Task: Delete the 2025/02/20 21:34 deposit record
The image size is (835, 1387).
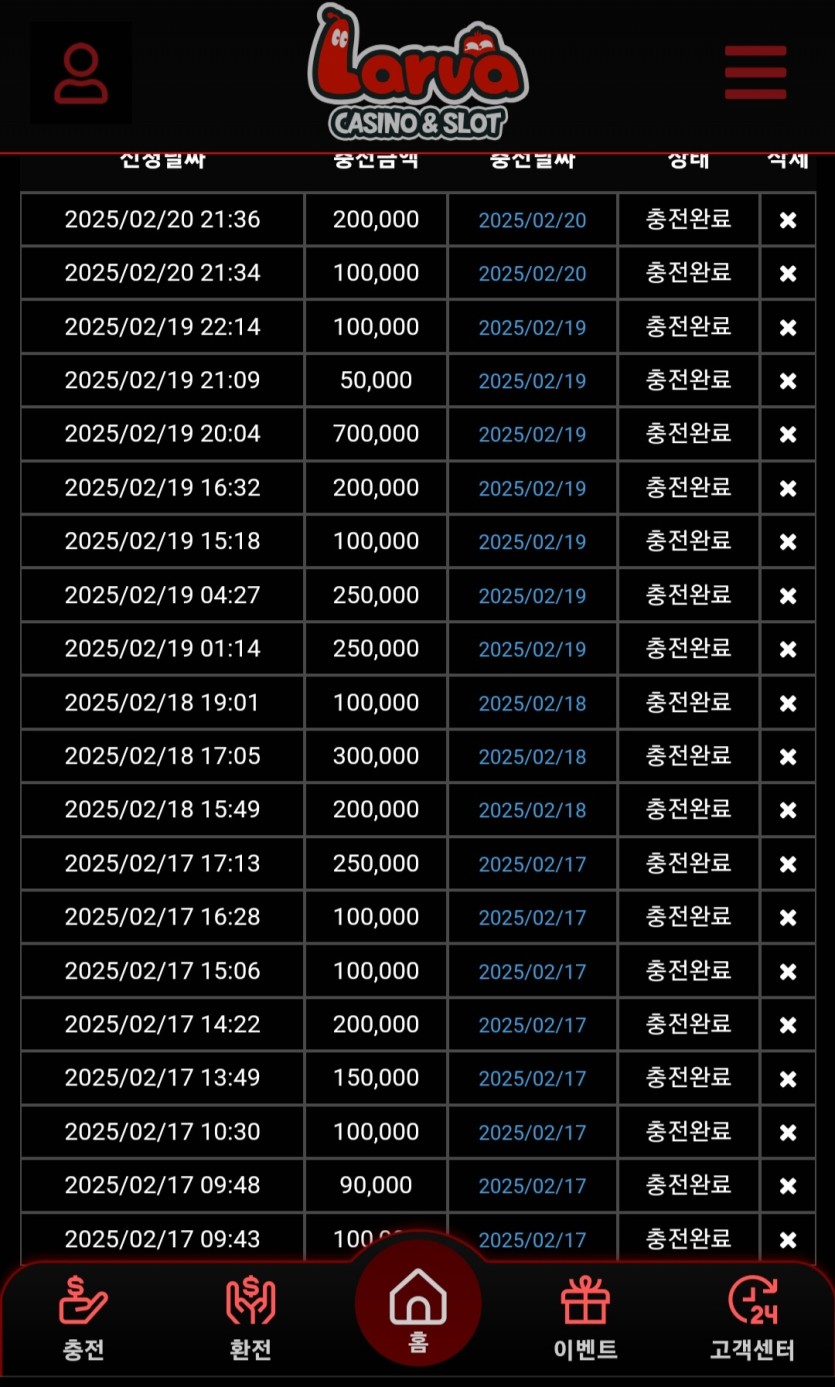Action: [788, 273]
